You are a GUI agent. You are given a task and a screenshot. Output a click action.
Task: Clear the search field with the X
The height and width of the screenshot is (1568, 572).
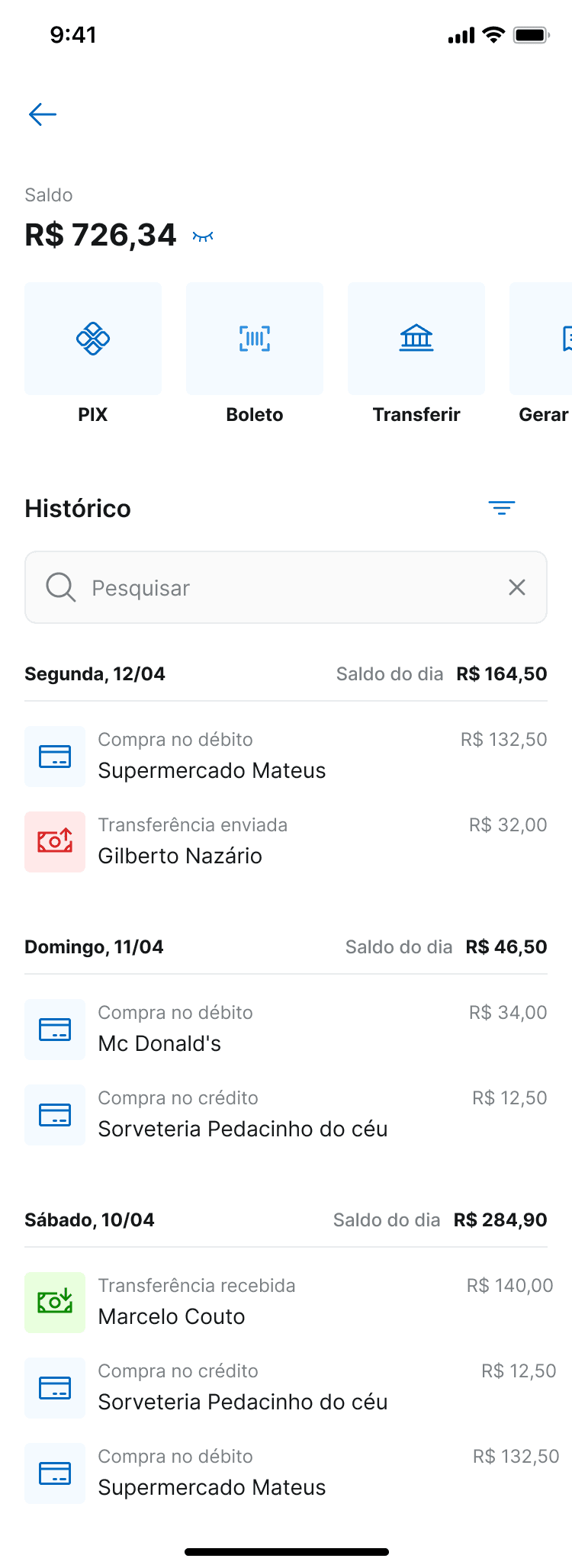point(517,587)
